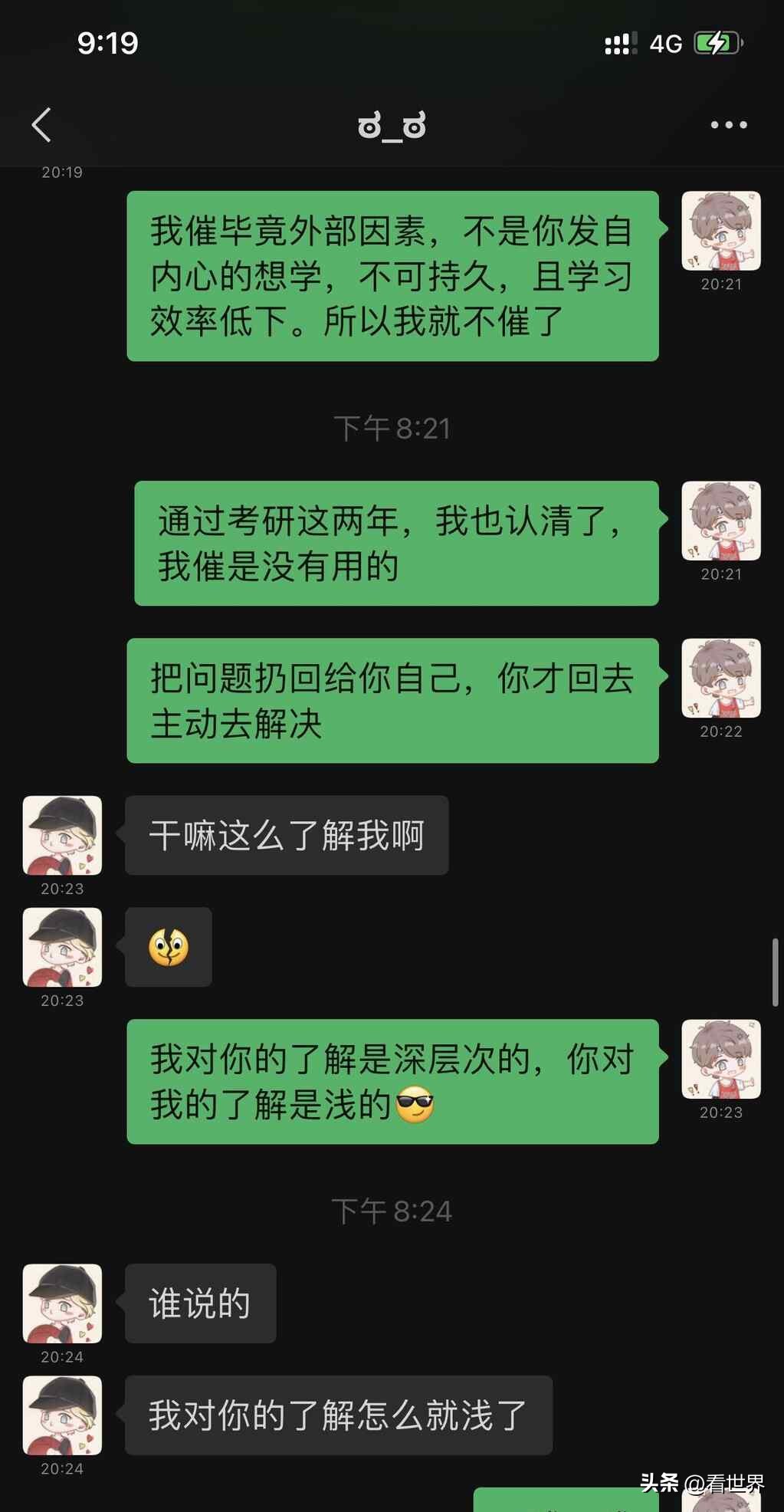Select the message '谁说的'
The height and width of the screenshot is (1512, 784).
pos(200,1303)
